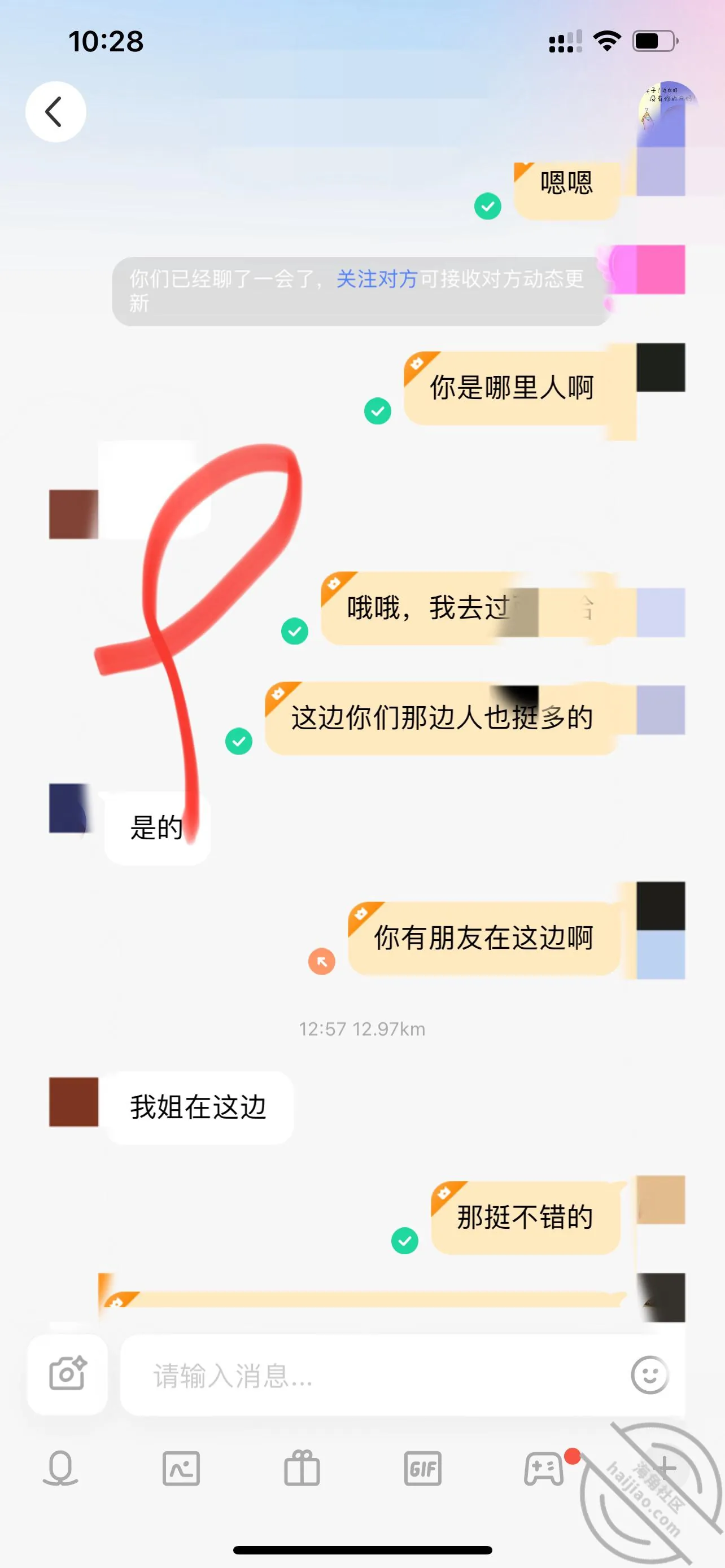The image size is (725, 1568).
Task: Open the emoji smiley picker
Action: click(x=649, y=1374)
